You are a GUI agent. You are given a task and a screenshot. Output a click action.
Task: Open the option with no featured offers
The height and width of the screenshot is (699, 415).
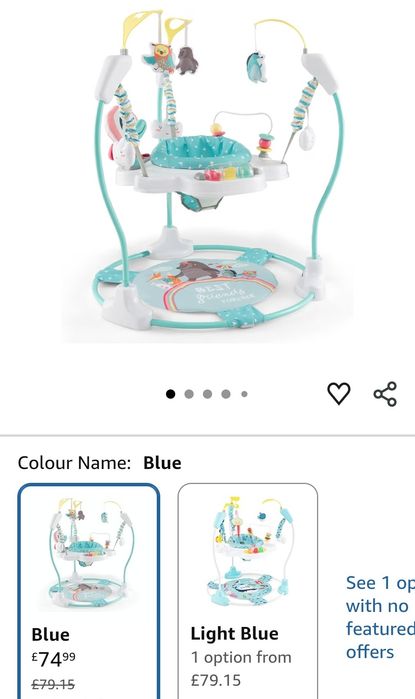(380, 617)
